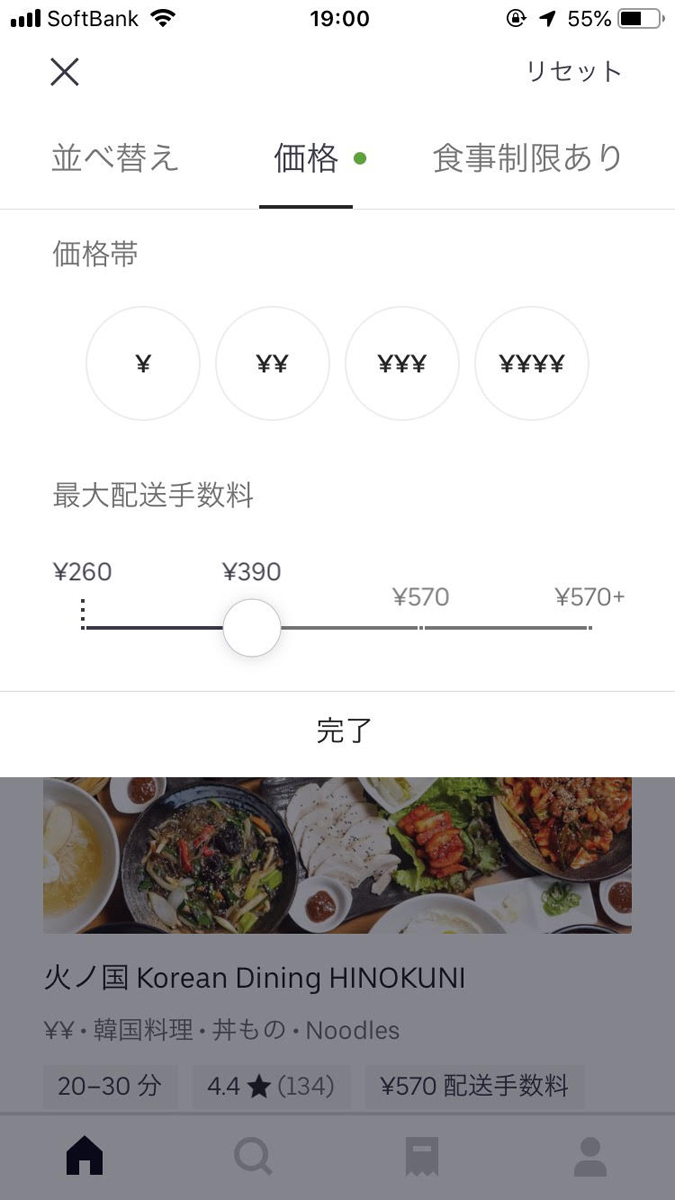Set the delivery fee slider to ¥570
Viewport: 675px width, 1200px height.
click(421, 628)
